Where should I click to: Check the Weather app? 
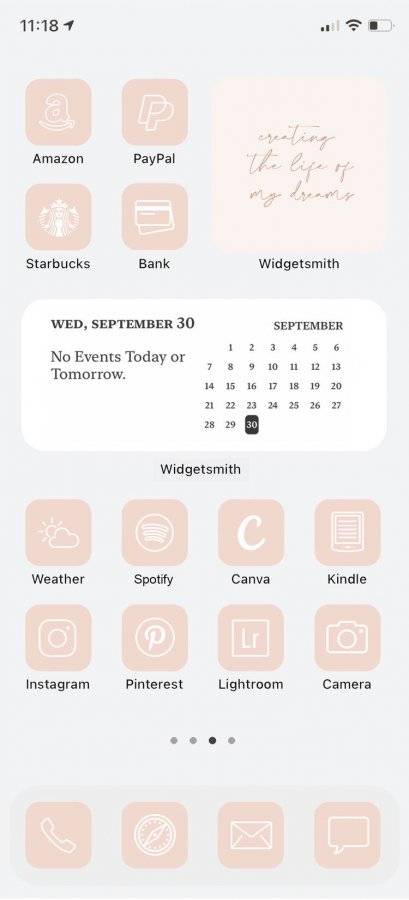pyautogui.click(x=58, y=532)
